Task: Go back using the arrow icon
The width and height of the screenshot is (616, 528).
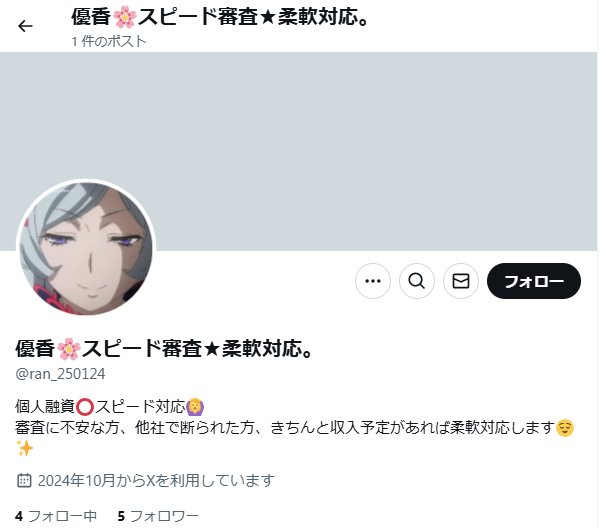Action: coord(25,26)
